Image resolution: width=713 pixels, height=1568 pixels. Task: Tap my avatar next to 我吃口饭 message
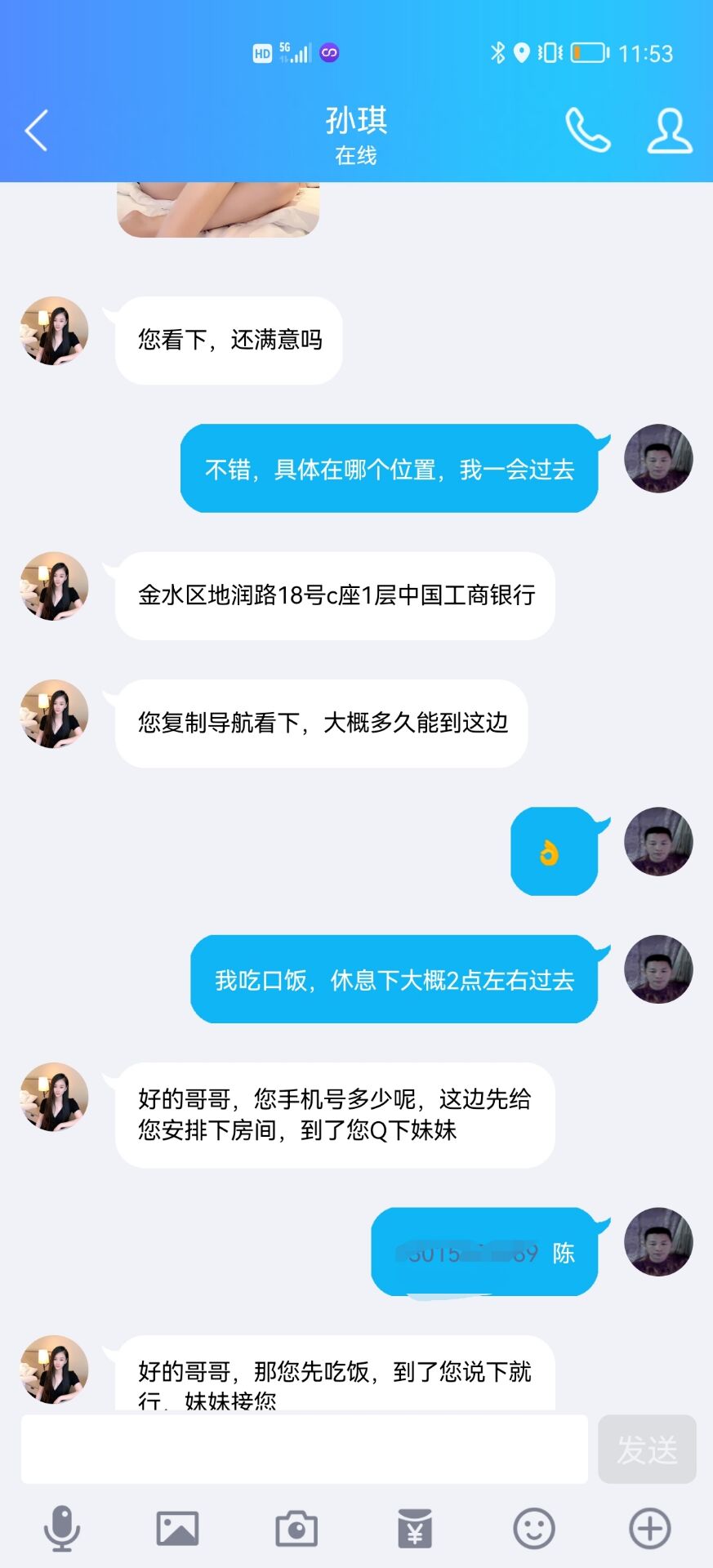[x=658, y=969]
